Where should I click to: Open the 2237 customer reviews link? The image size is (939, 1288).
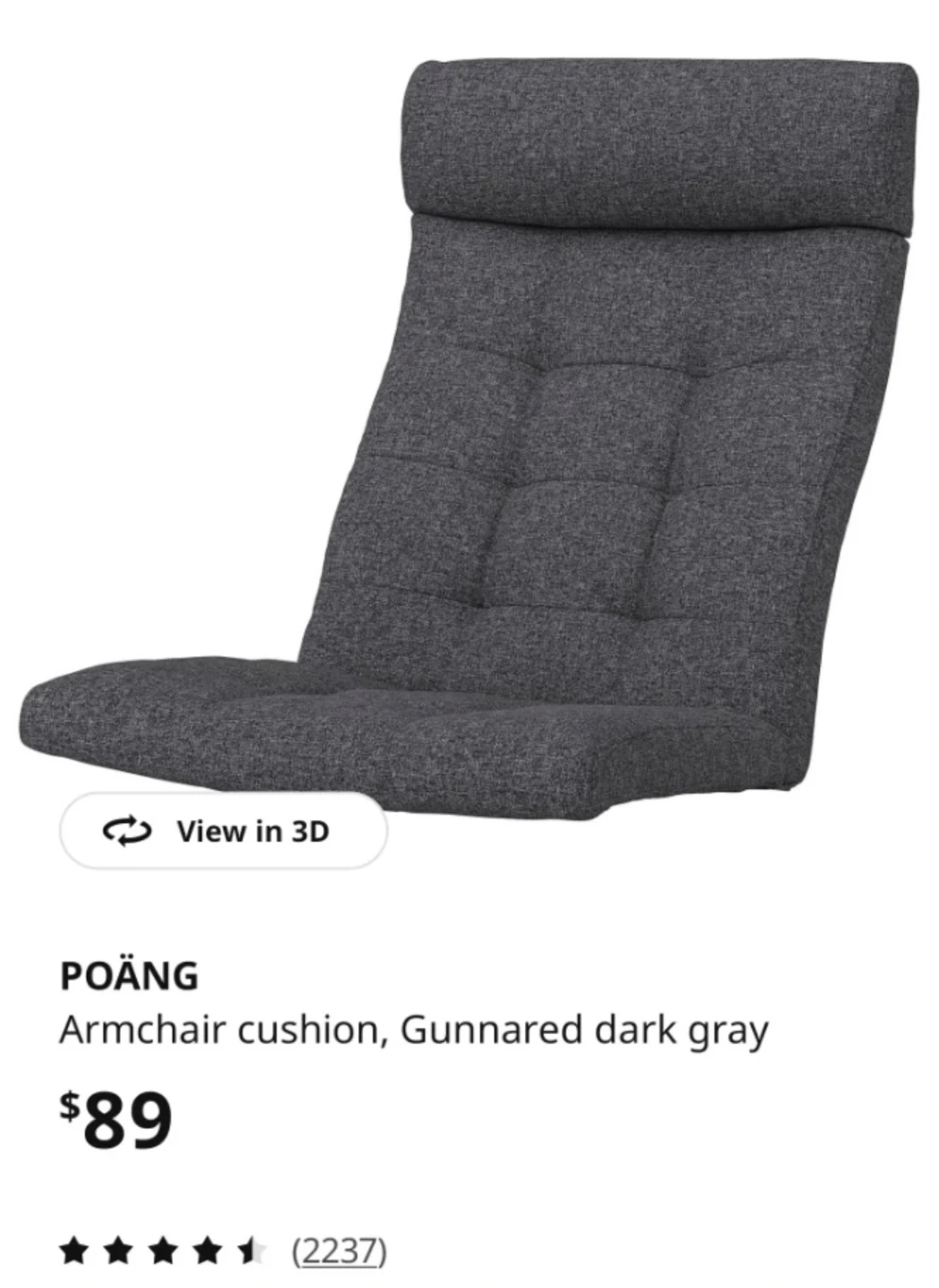(339, 1250)
